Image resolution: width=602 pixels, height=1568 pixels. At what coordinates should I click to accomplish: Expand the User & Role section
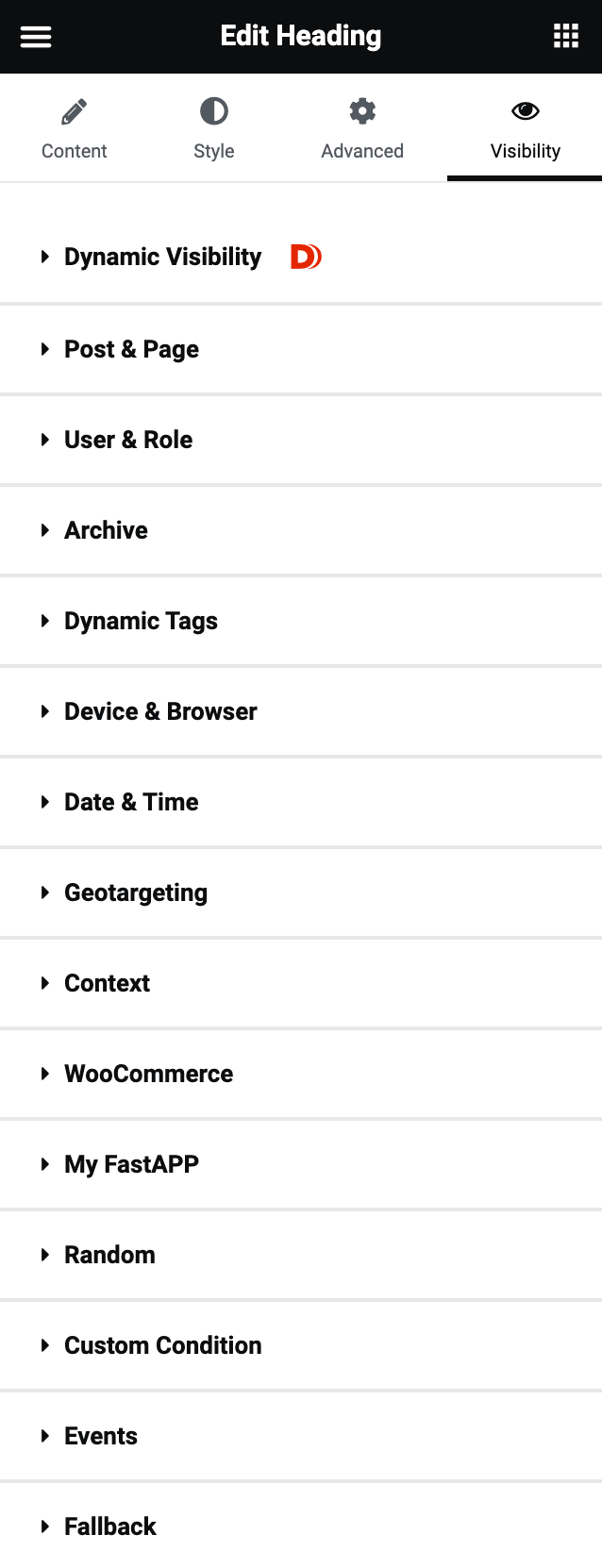pyautogui.click(x=128, y=440)
